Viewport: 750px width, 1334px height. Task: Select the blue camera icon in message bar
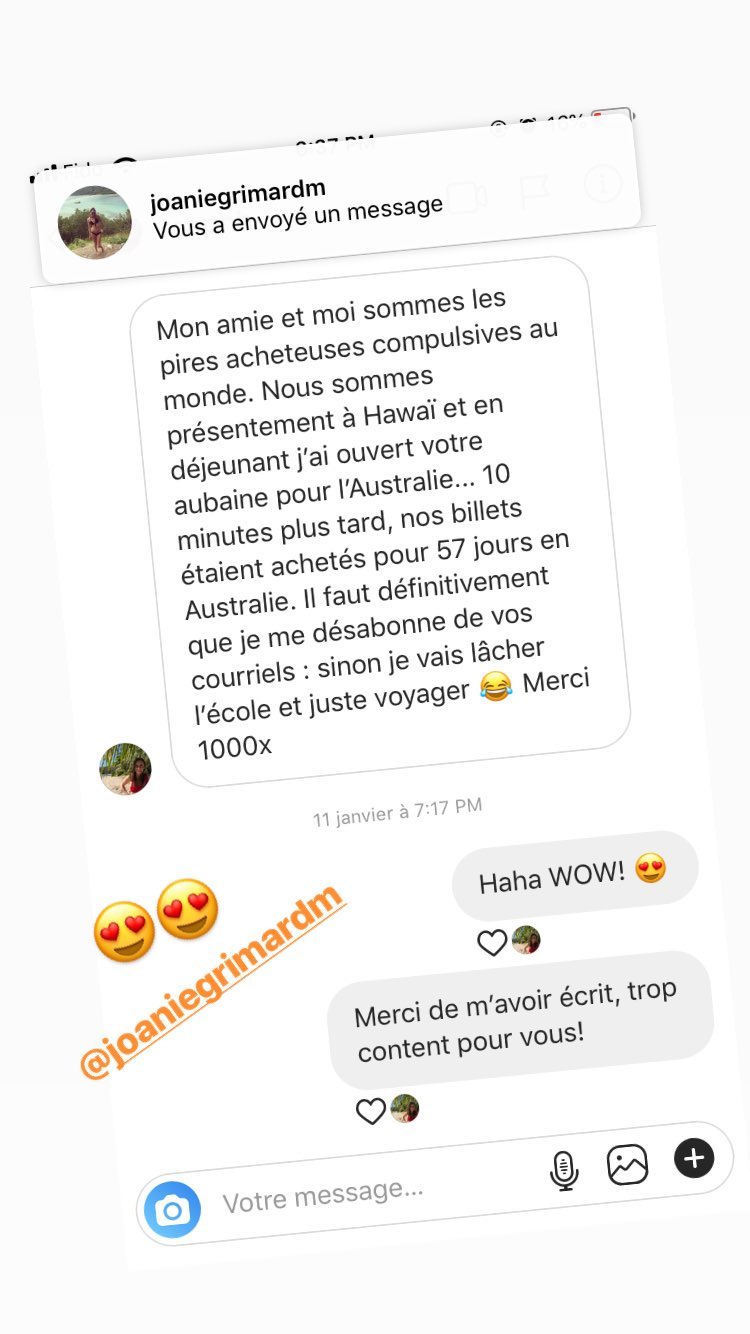pyautogui.click(x=172, y=1209)
